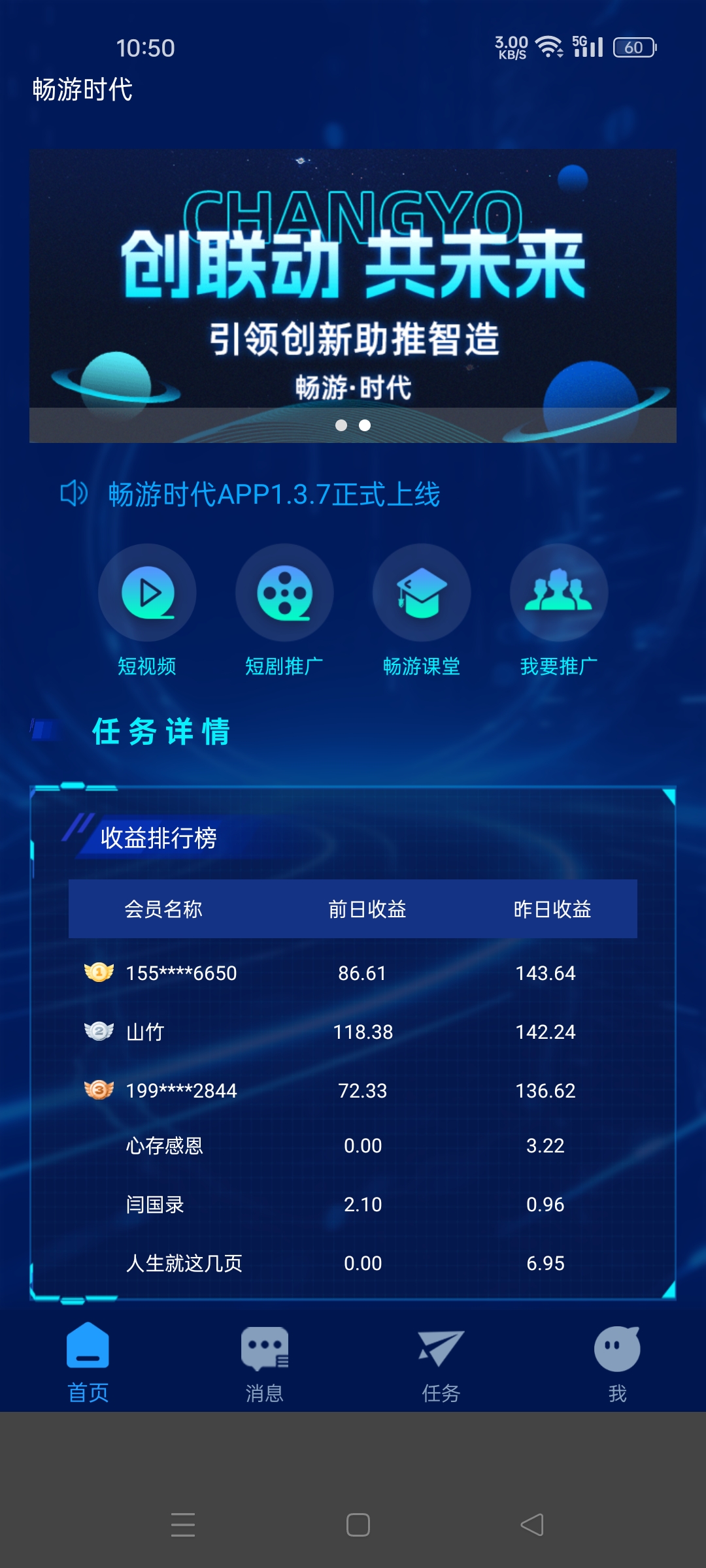Select the 首页 tab
The height and width of the screenshot is (1568, 706).
pyautogui.click(x=88, y=1364)
